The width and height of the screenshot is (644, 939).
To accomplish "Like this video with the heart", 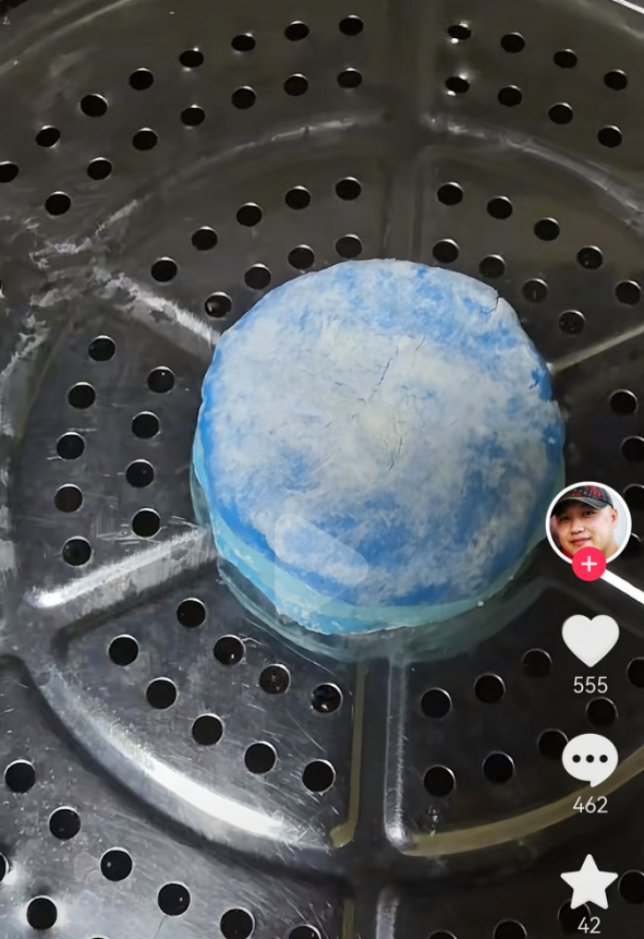I will pos(590,640).
